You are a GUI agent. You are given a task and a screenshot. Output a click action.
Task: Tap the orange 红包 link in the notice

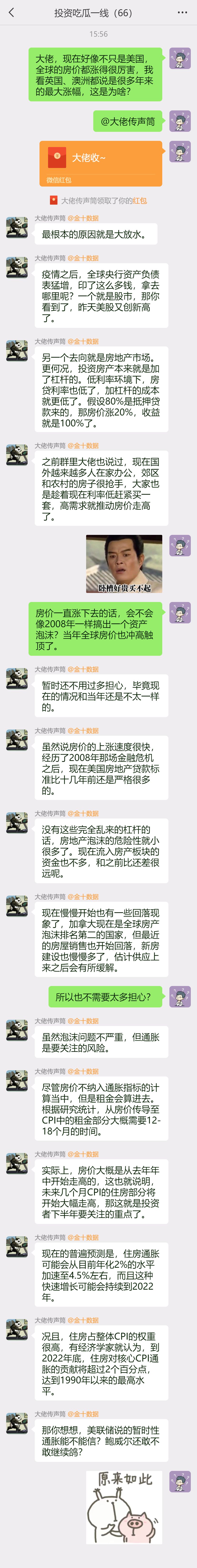click(x=140, y=200)
